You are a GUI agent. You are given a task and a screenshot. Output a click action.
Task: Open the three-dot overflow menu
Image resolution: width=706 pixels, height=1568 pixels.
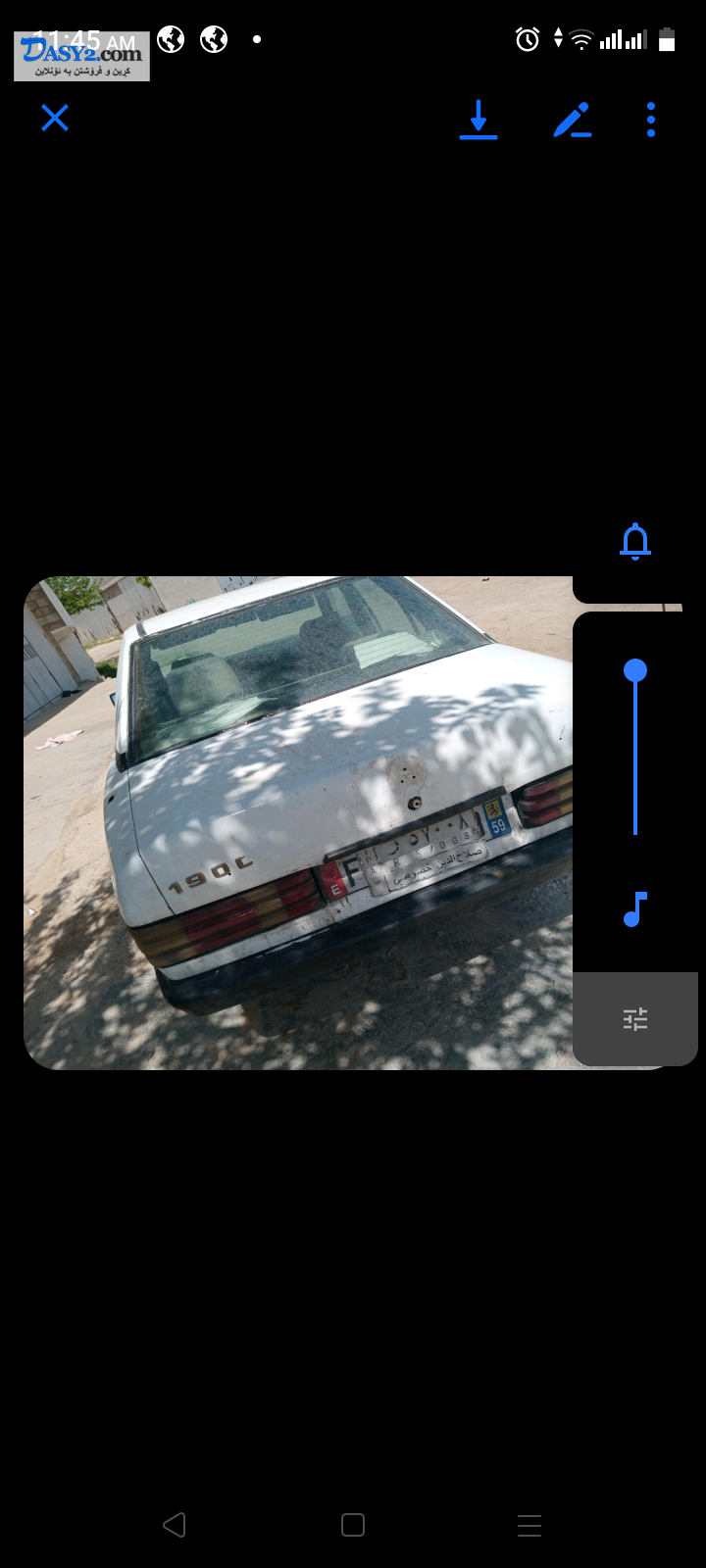651,120
